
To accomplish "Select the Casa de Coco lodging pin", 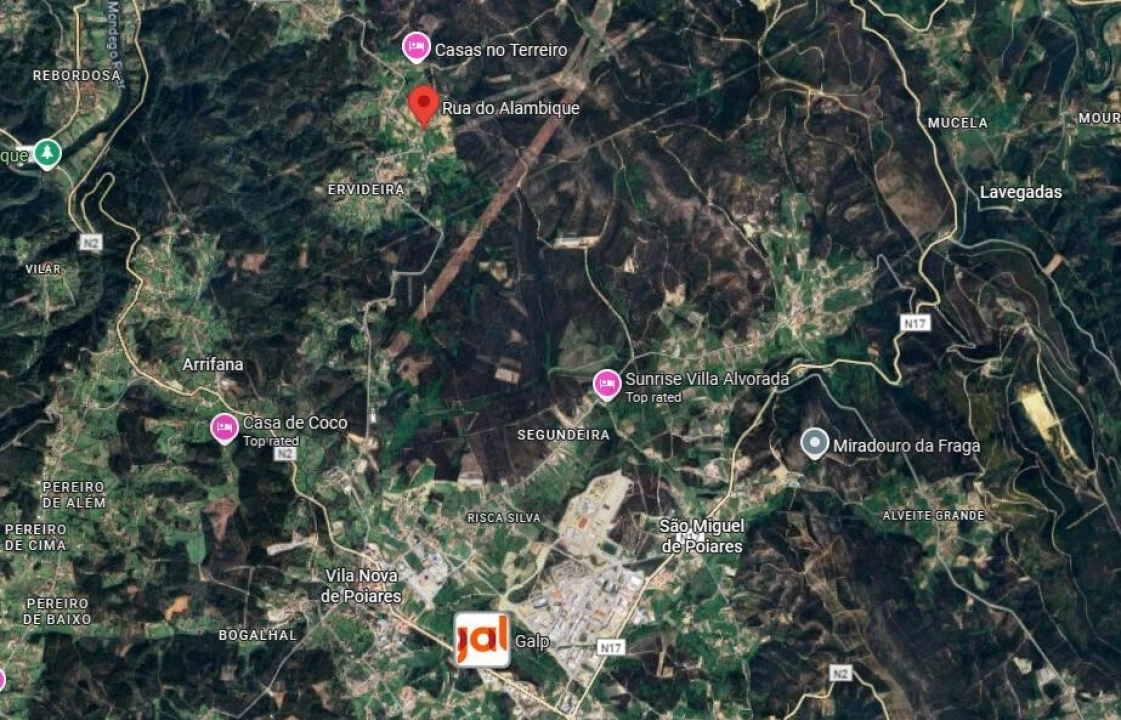I will [x=225, y=428].
